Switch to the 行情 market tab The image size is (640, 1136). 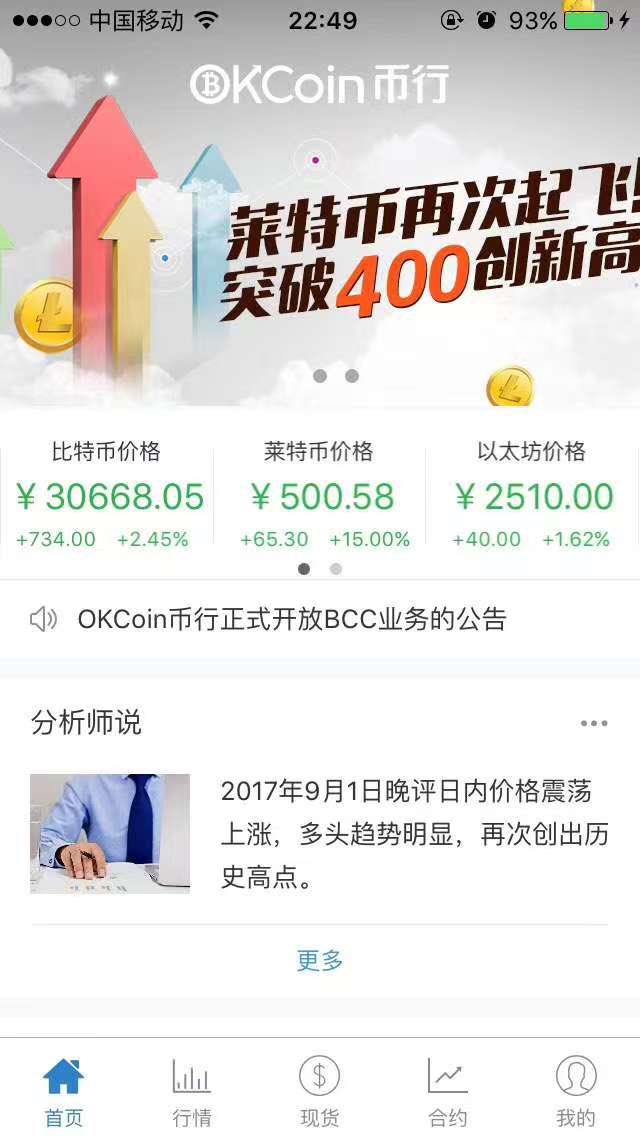[192, 1090]
